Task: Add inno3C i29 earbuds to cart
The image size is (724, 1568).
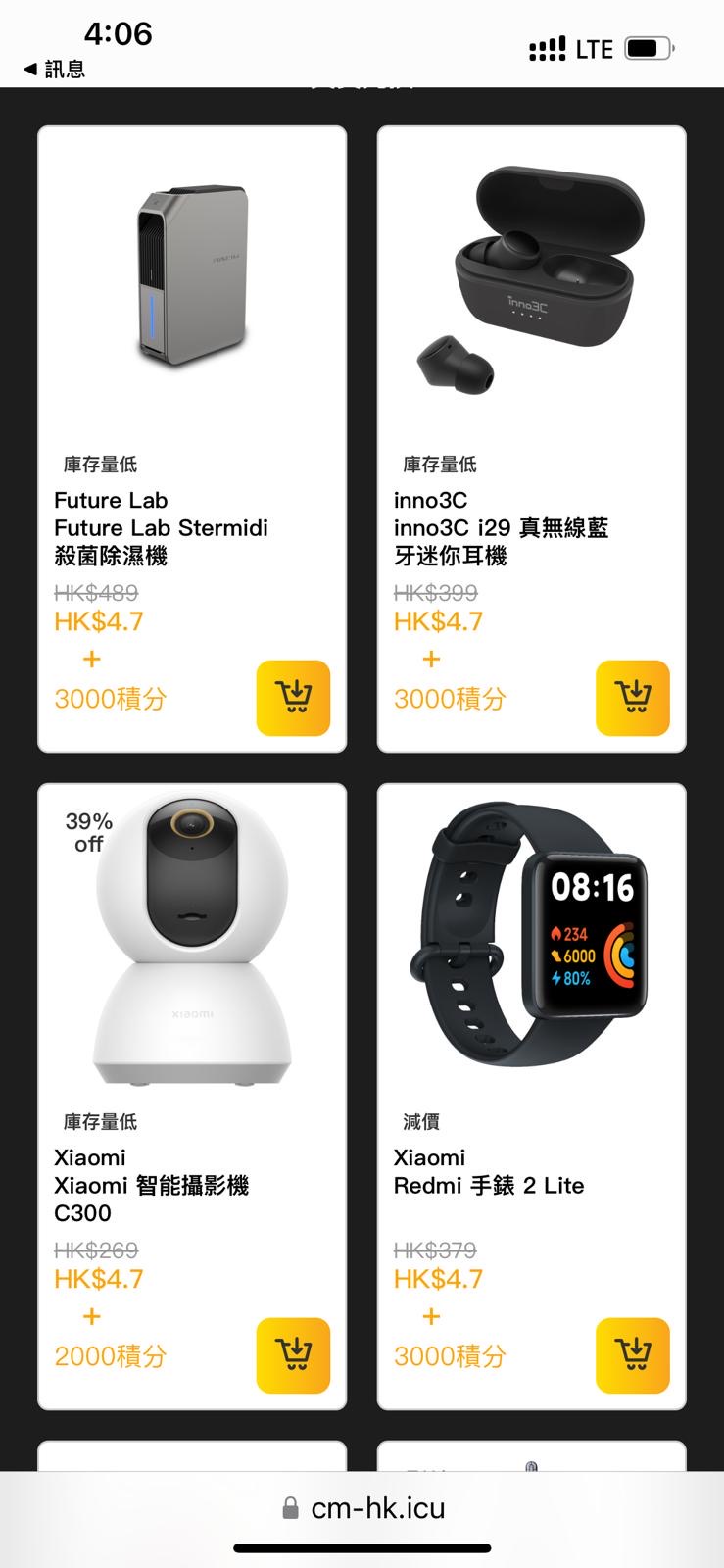Action: (x=633, y=698)
